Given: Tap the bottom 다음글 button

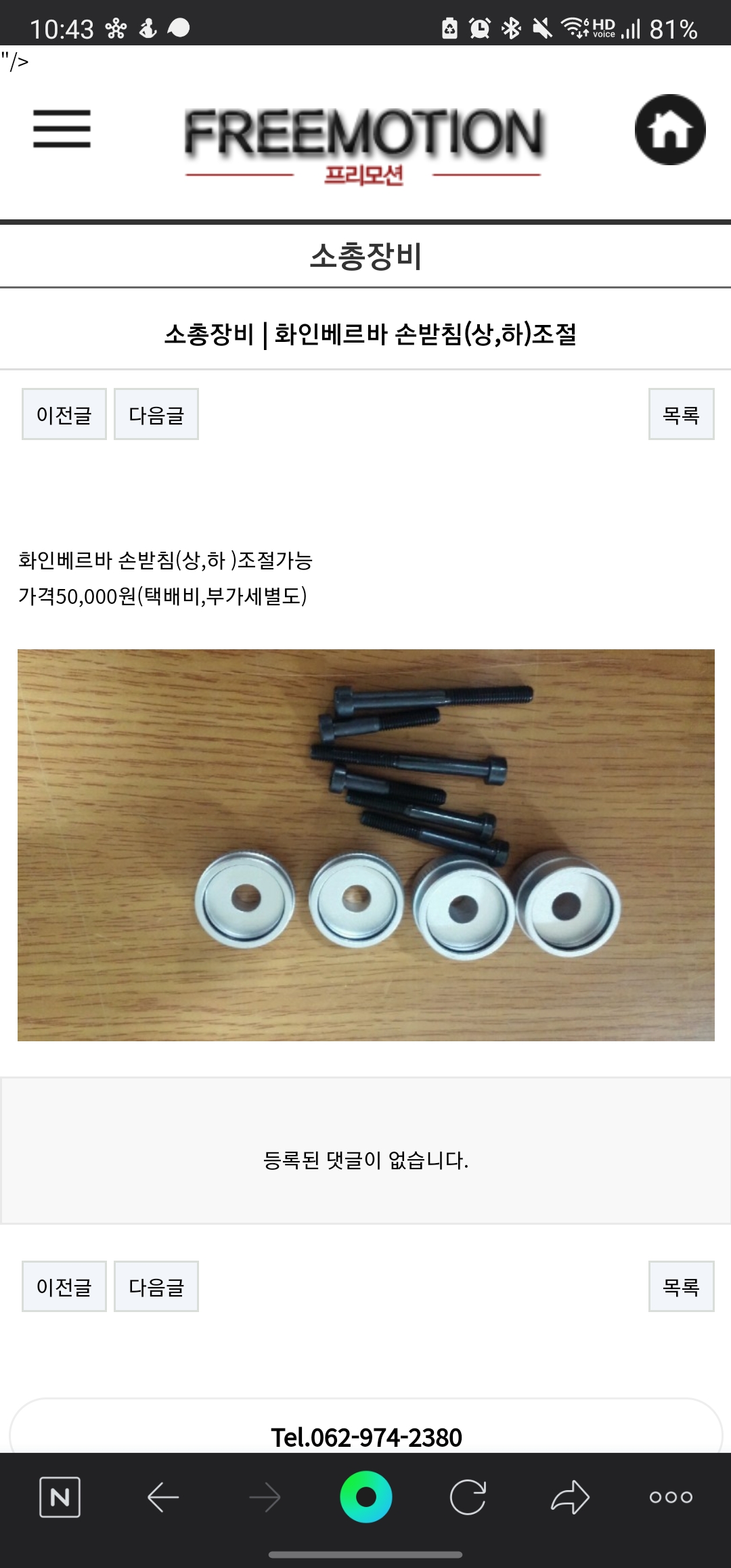Looking at the screenshot, I should coord(156,1286).
